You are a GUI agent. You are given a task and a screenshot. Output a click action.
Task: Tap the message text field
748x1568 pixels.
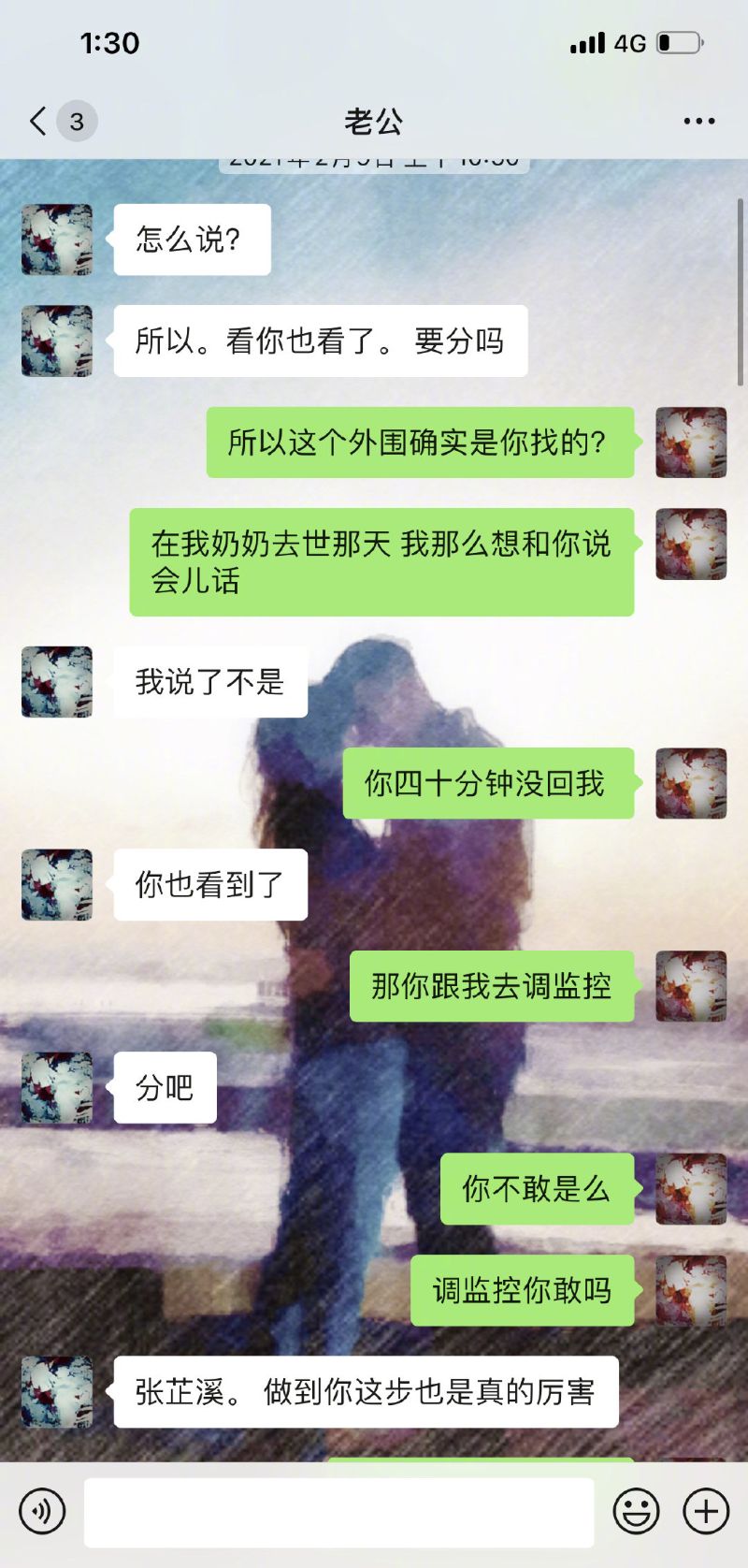tap(338, 1512)
